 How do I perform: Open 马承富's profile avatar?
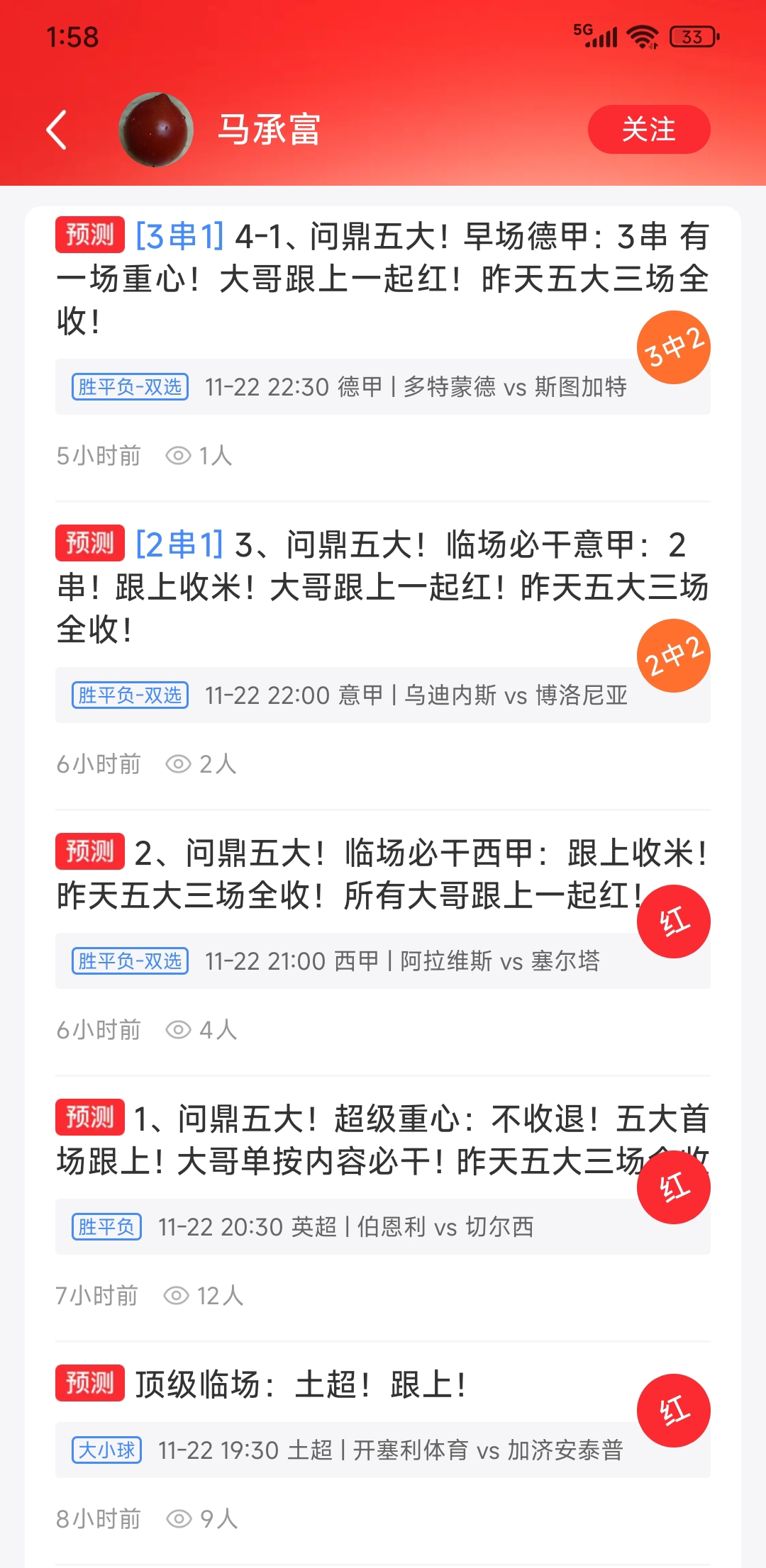click(x=156, y=130)
